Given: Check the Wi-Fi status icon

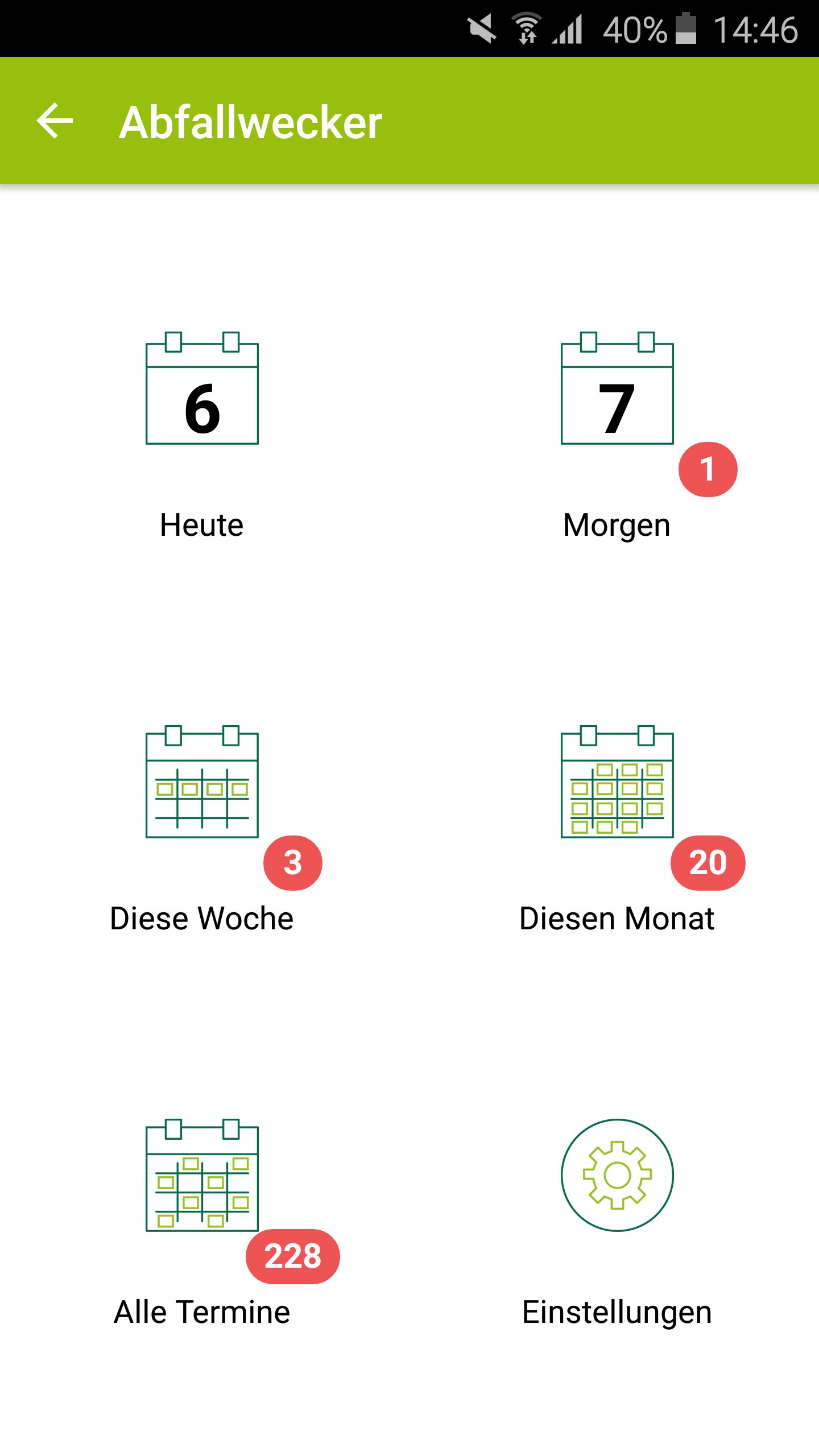Looking at the screenshot, I should point(526,30).
